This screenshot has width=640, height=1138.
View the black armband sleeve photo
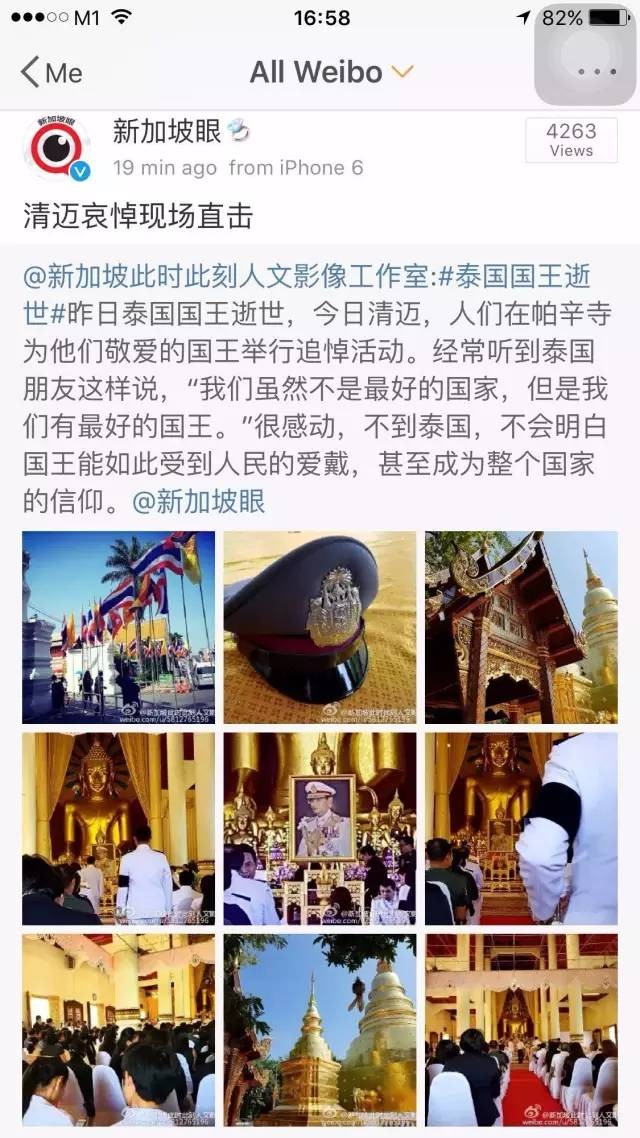pyautogui.click(x=521, y=829)
